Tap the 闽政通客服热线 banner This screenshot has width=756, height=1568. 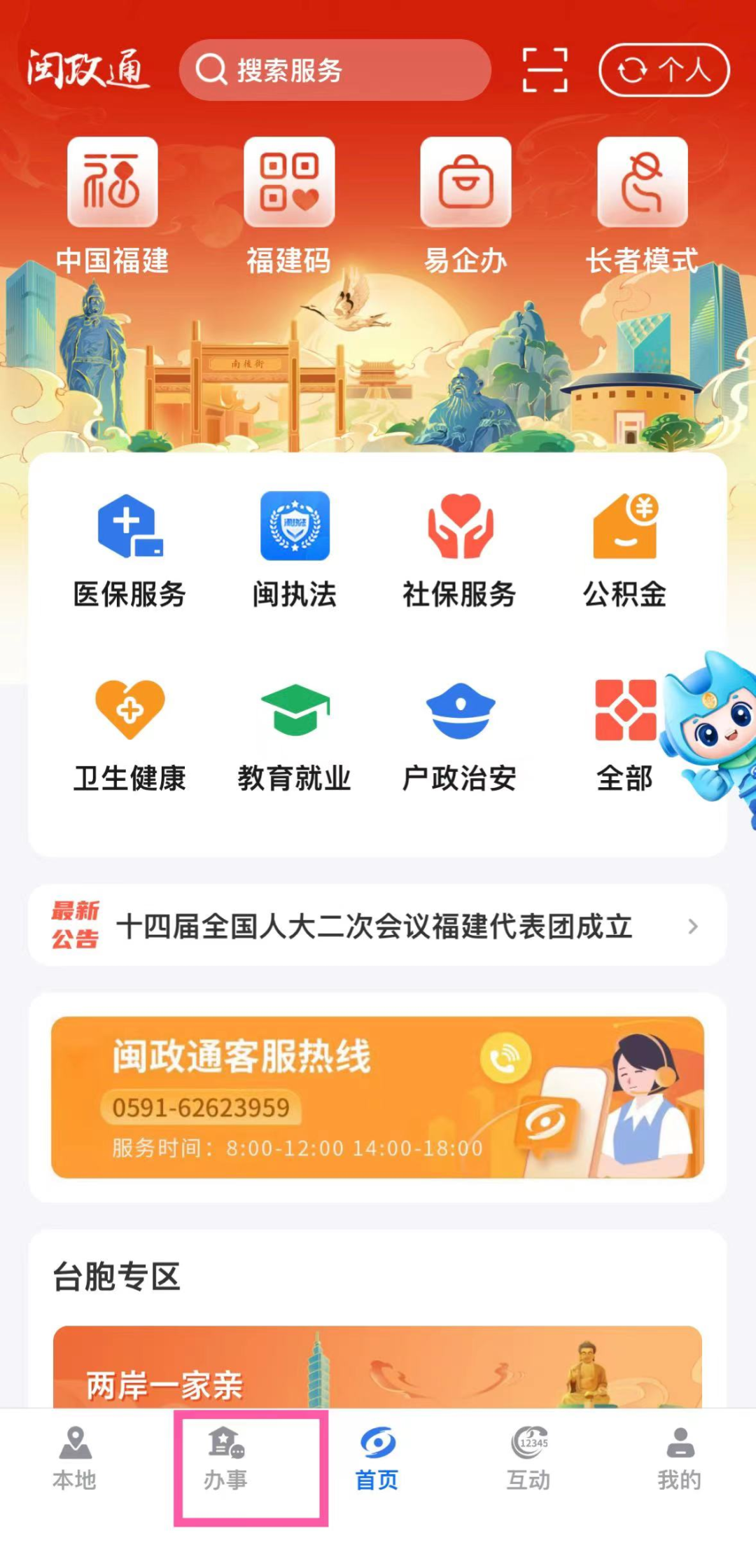click(x=377, y=1097)
